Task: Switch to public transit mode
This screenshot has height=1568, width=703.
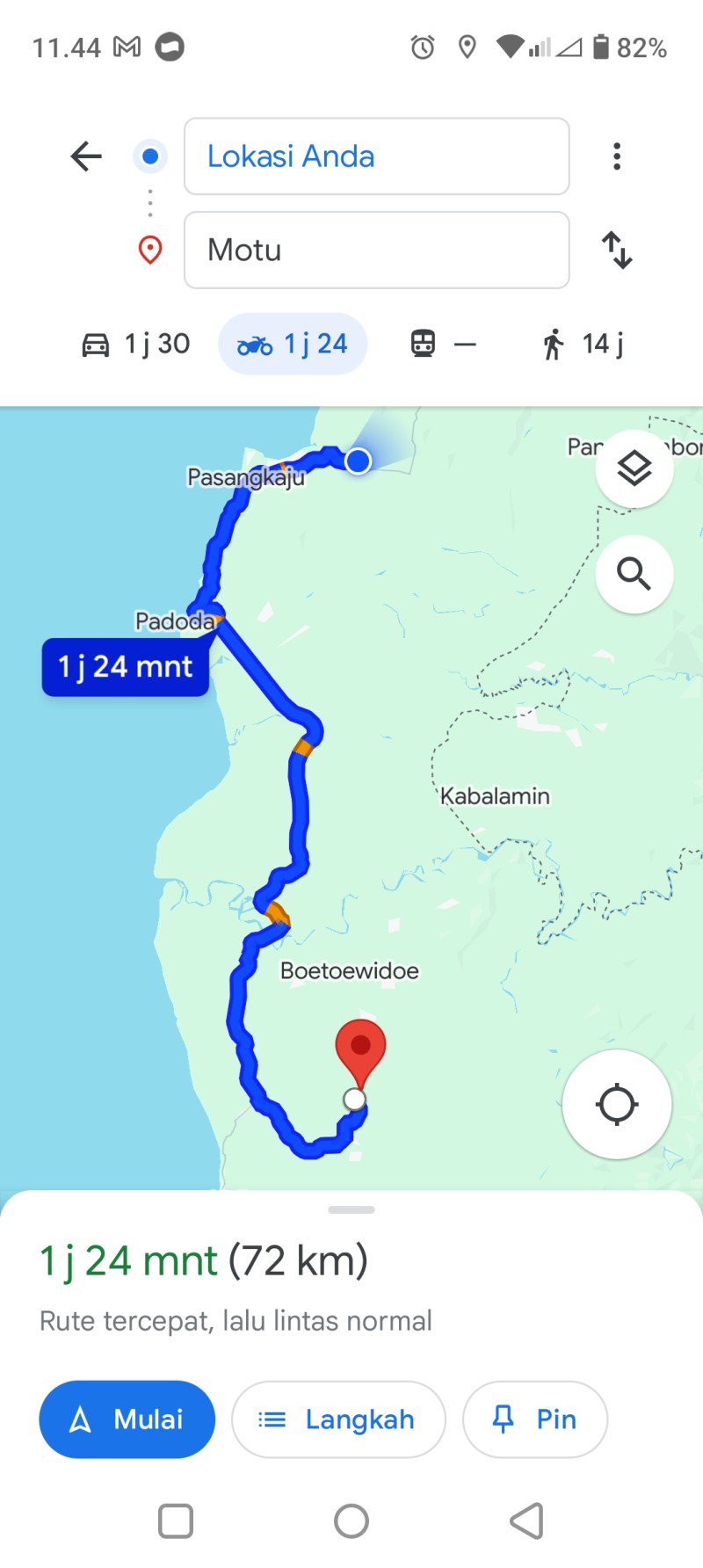Action: point(444,344)
